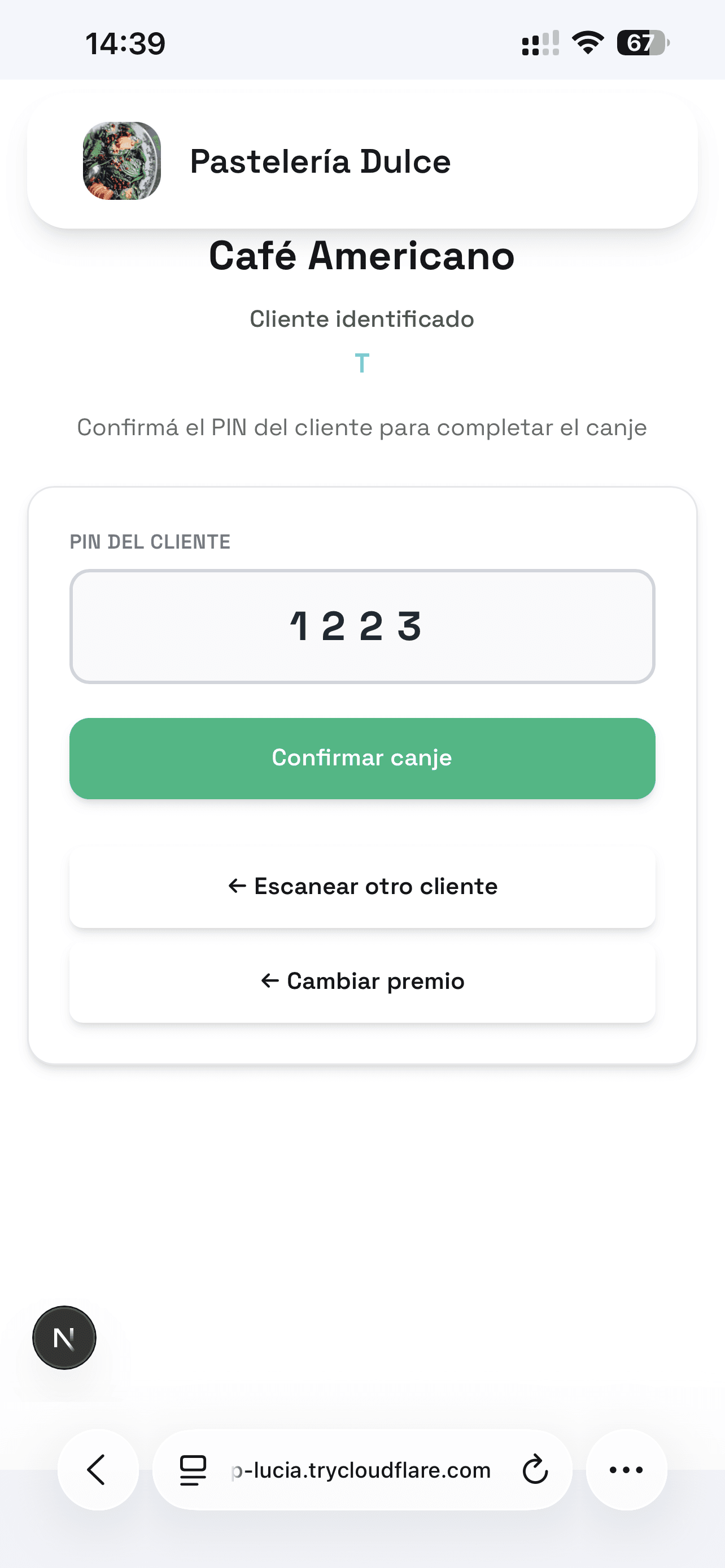Tap the PIN field showing 1223
The width and height of the screenshot is (725, 1568).
pyautogui.click(x=362, y=625)
